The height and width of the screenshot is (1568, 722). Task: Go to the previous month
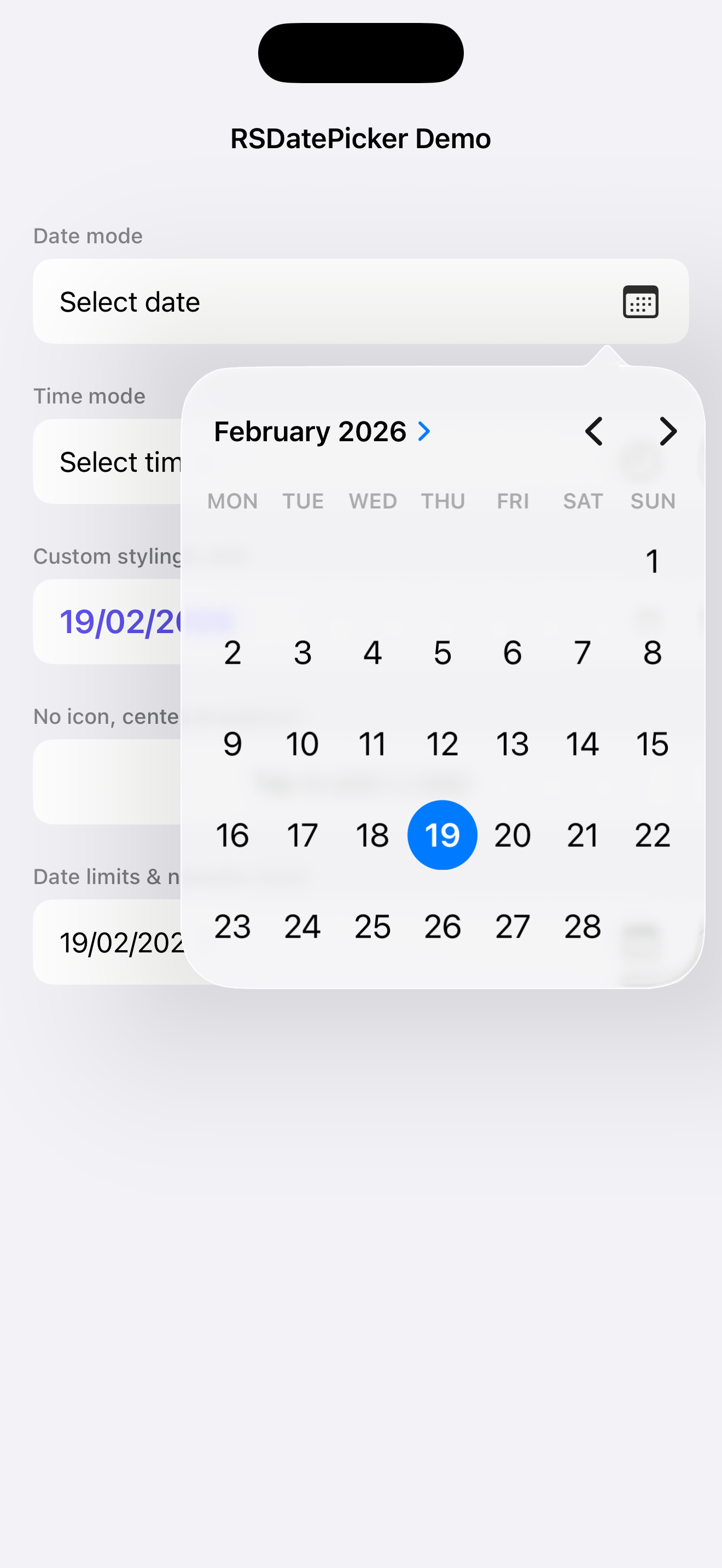593,431
